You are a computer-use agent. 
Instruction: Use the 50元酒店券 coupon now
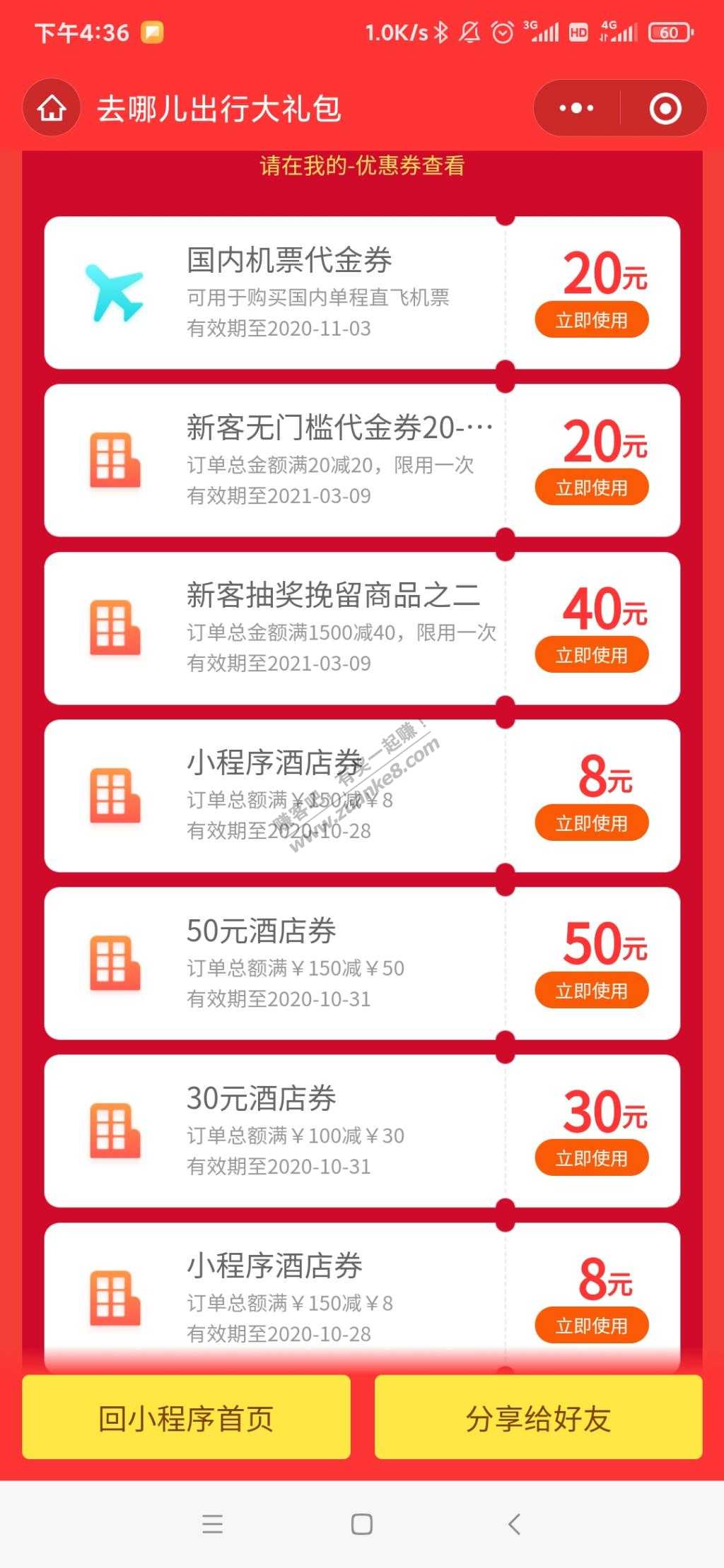[x=591, y=991]
